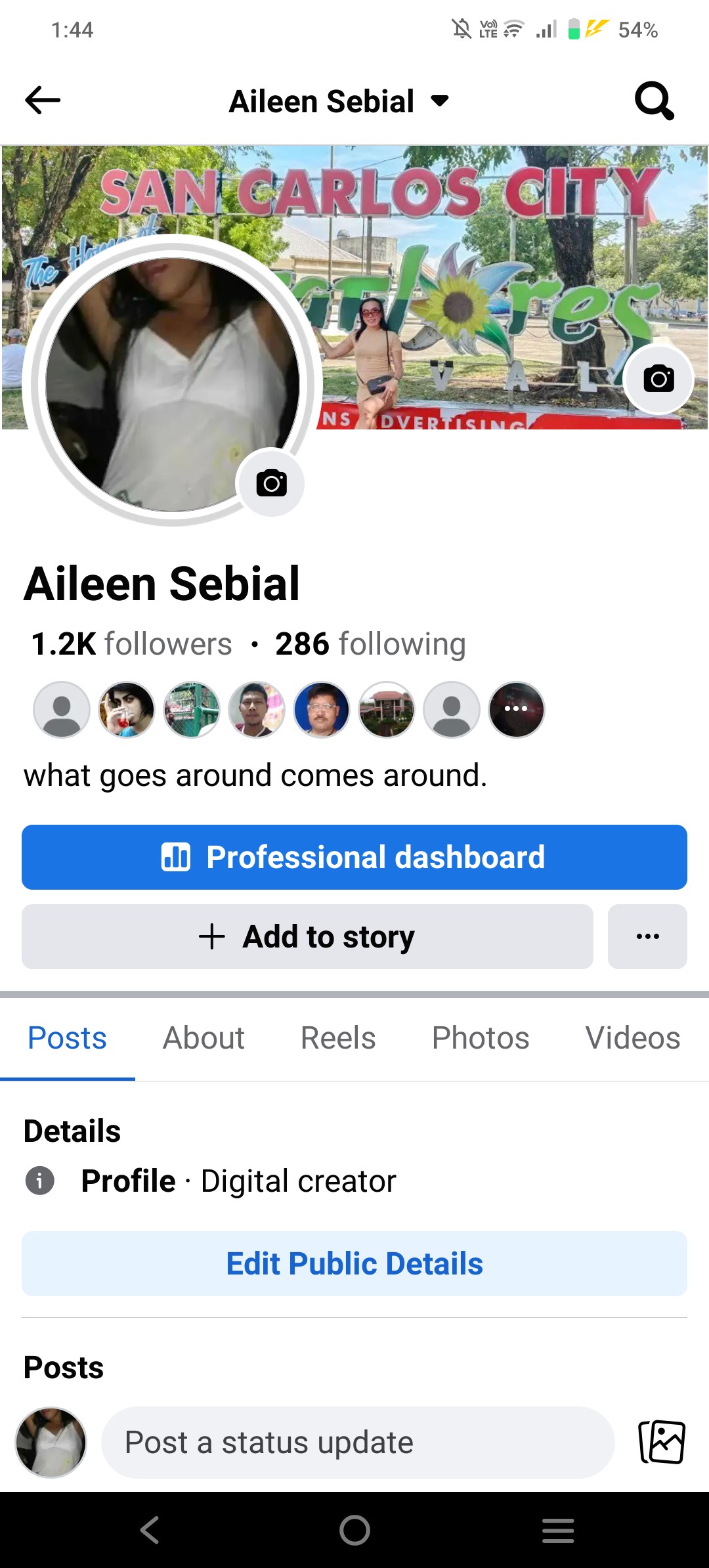Change profile picture via camera icon
Screen dimensions: 709x1568
click(271, 483)
